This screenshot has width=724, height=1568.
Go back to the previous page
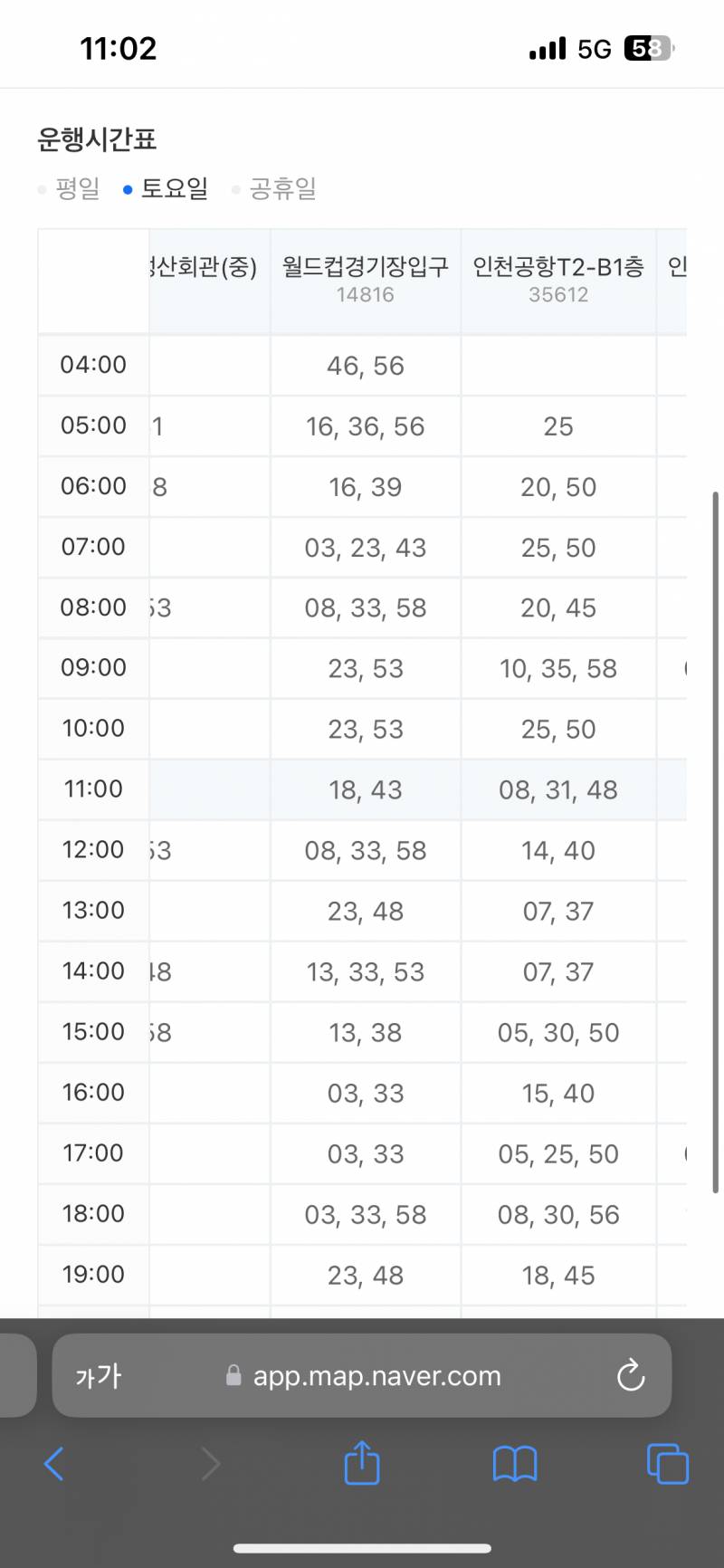[x=54, y=1464]
